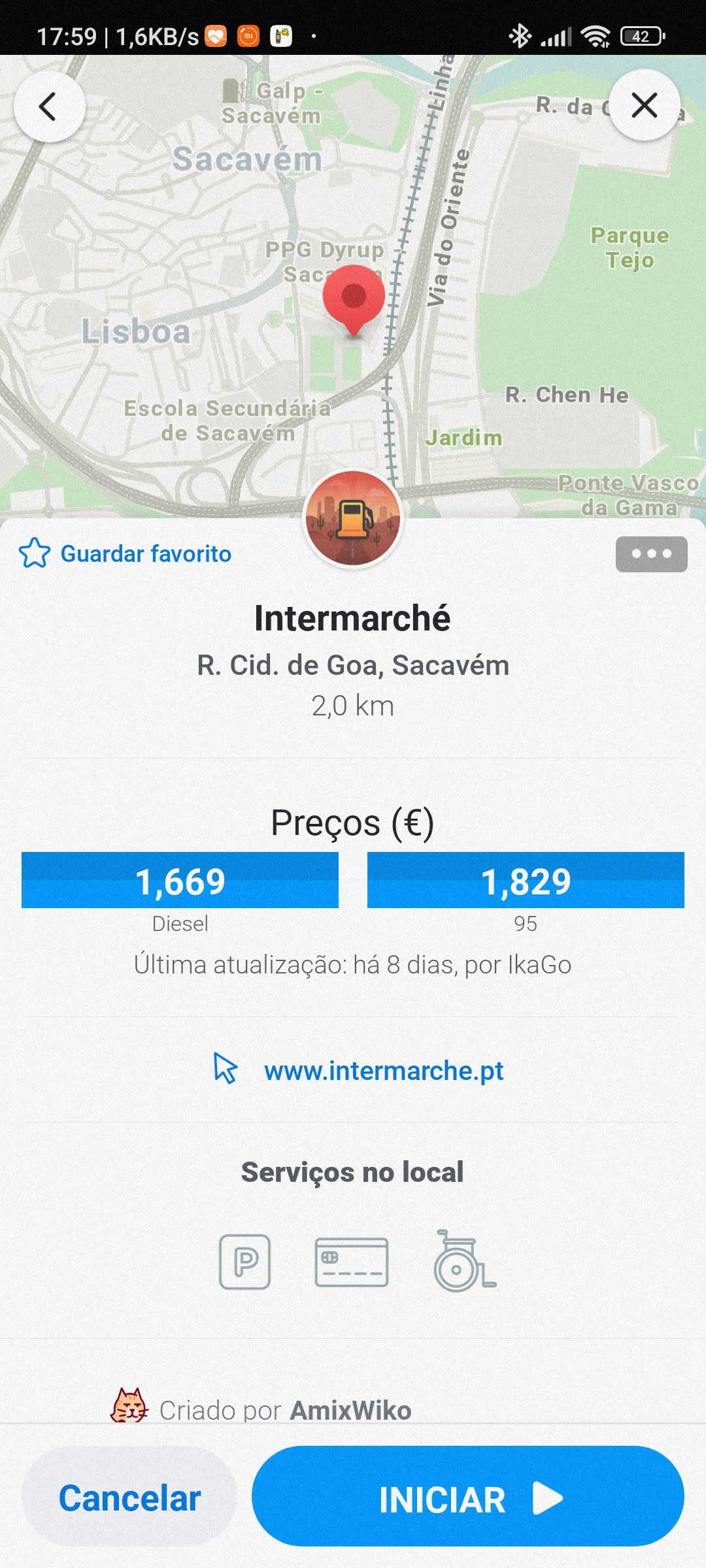
Task: Go back using the arrow button
Action: click(x=49, y=106)
